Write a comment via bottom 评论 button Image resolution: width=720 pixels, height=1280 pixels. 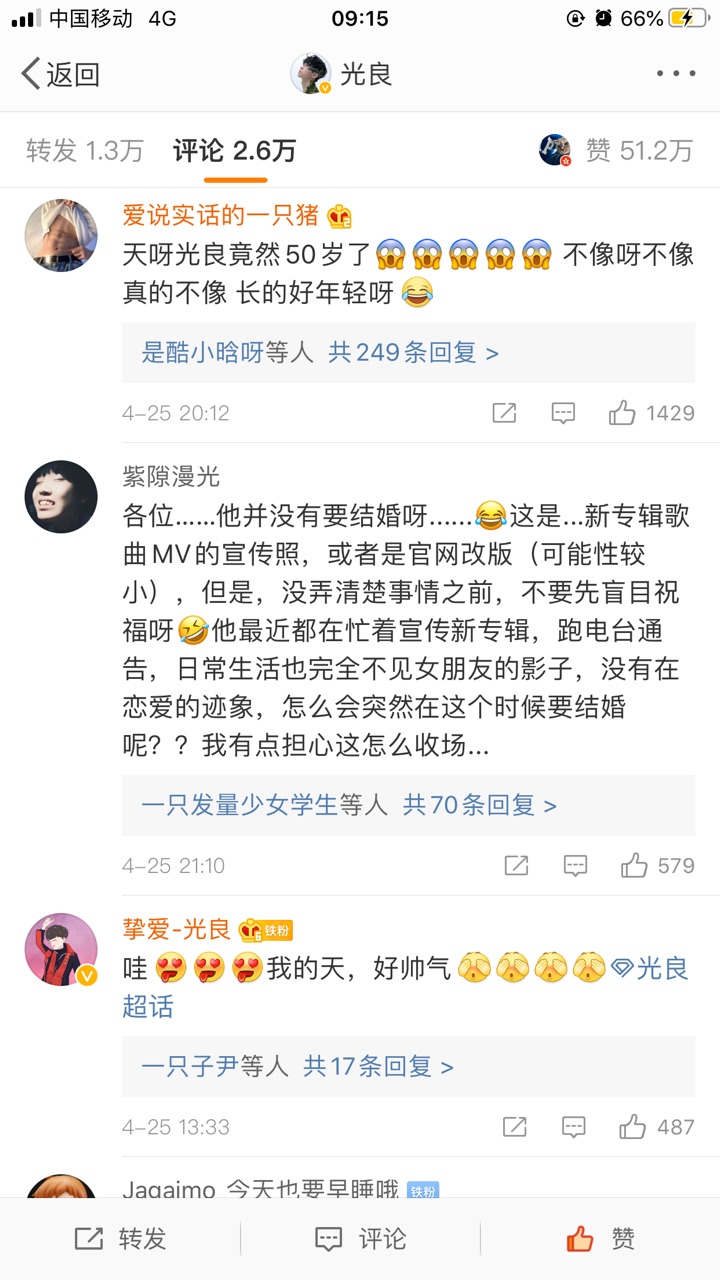(360, 1239)
